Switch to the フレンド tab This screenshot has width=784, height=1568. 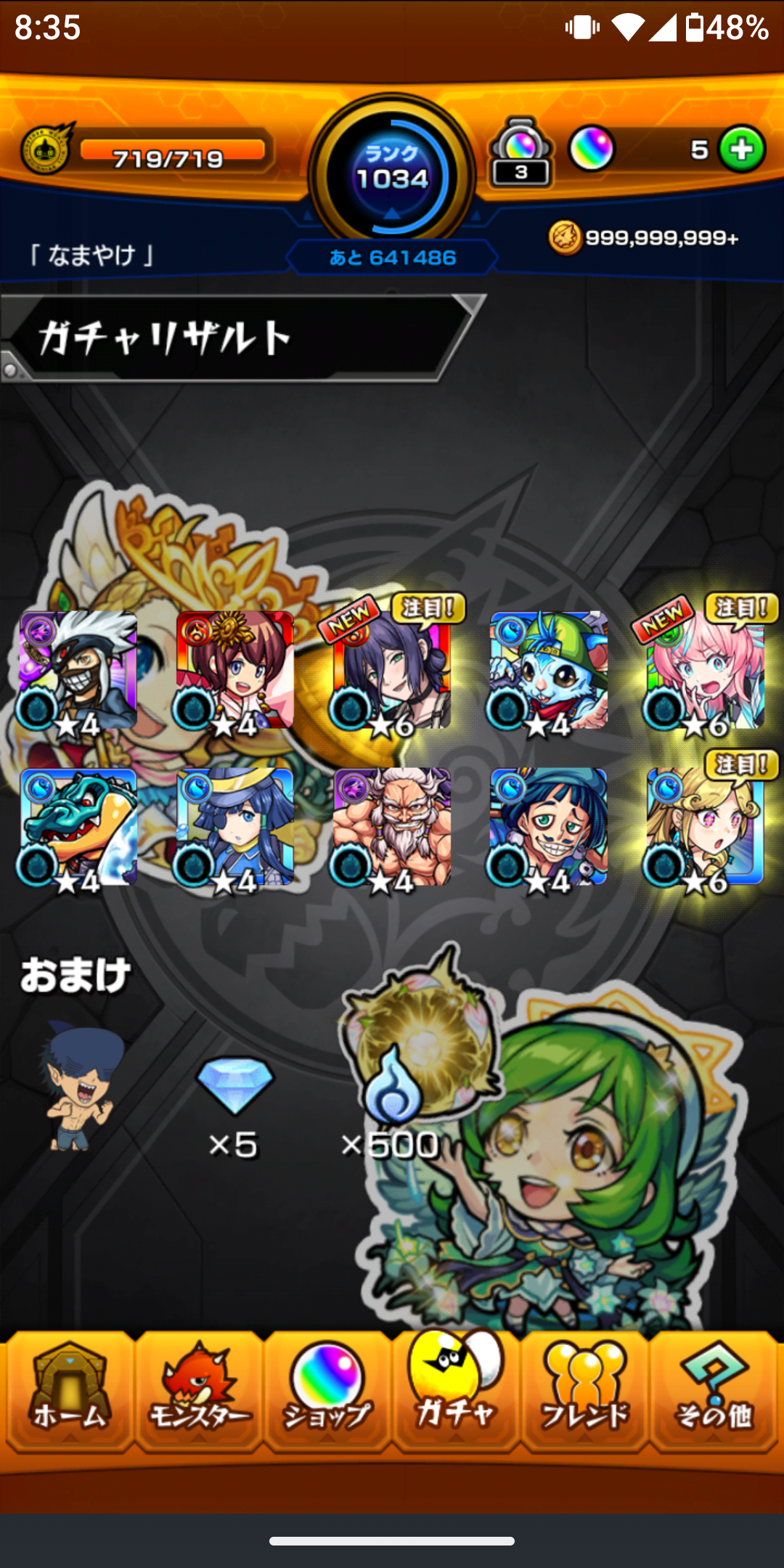tap(584, 1392)
